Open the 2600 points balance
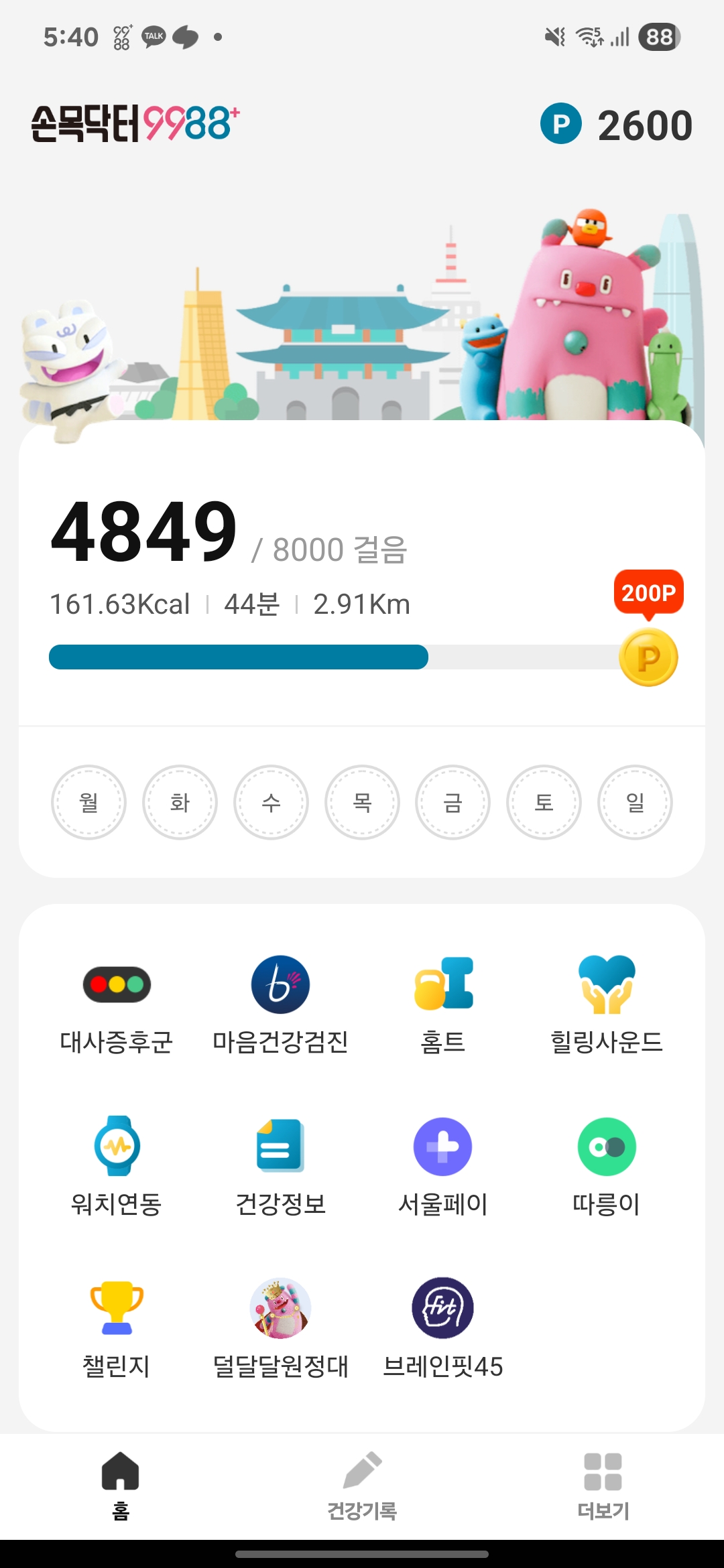The width and height of the screenshot is (724, 1568). coord(617,125)
